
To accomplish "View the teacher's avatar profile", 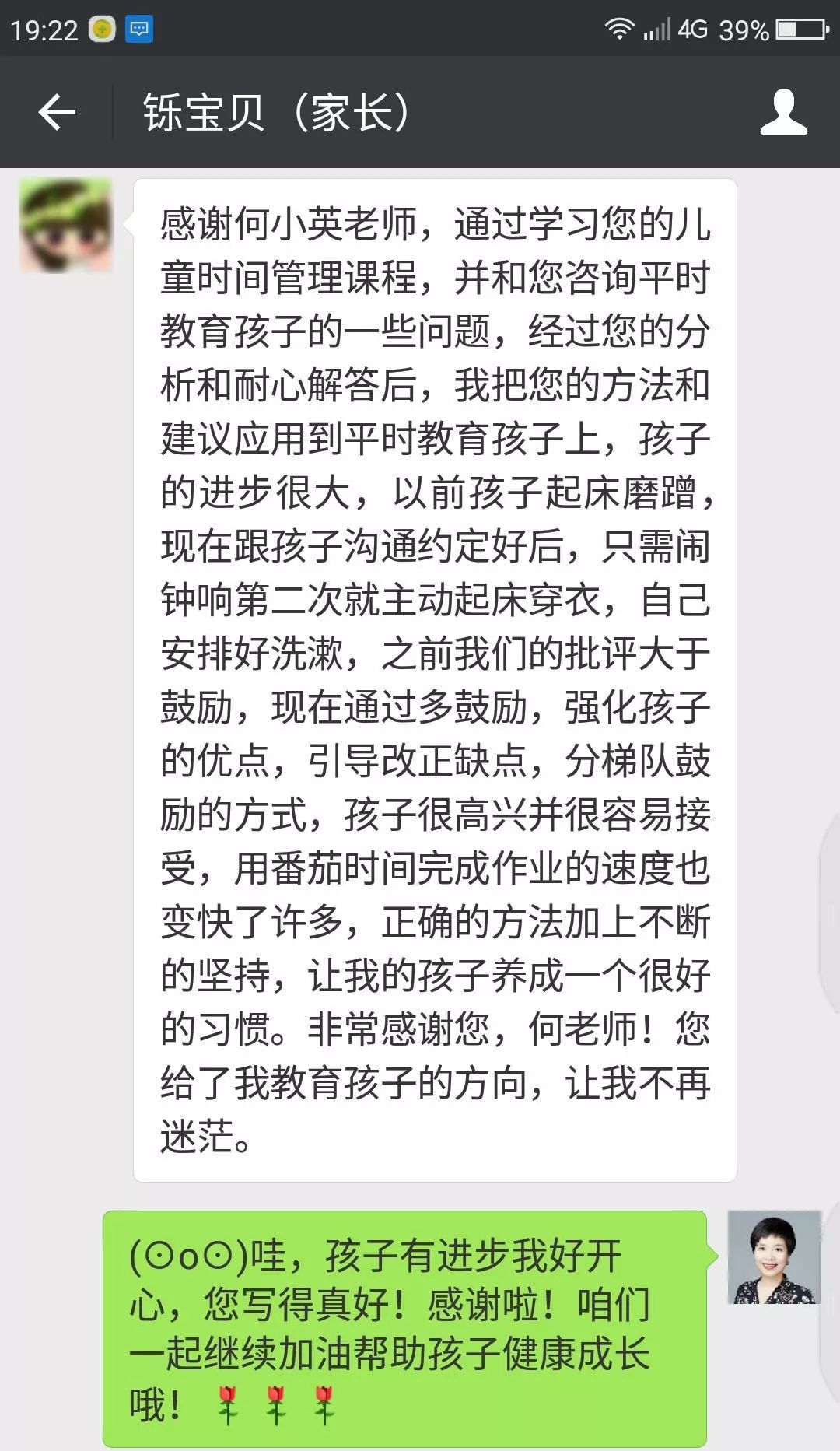I will click(774, 1257).
